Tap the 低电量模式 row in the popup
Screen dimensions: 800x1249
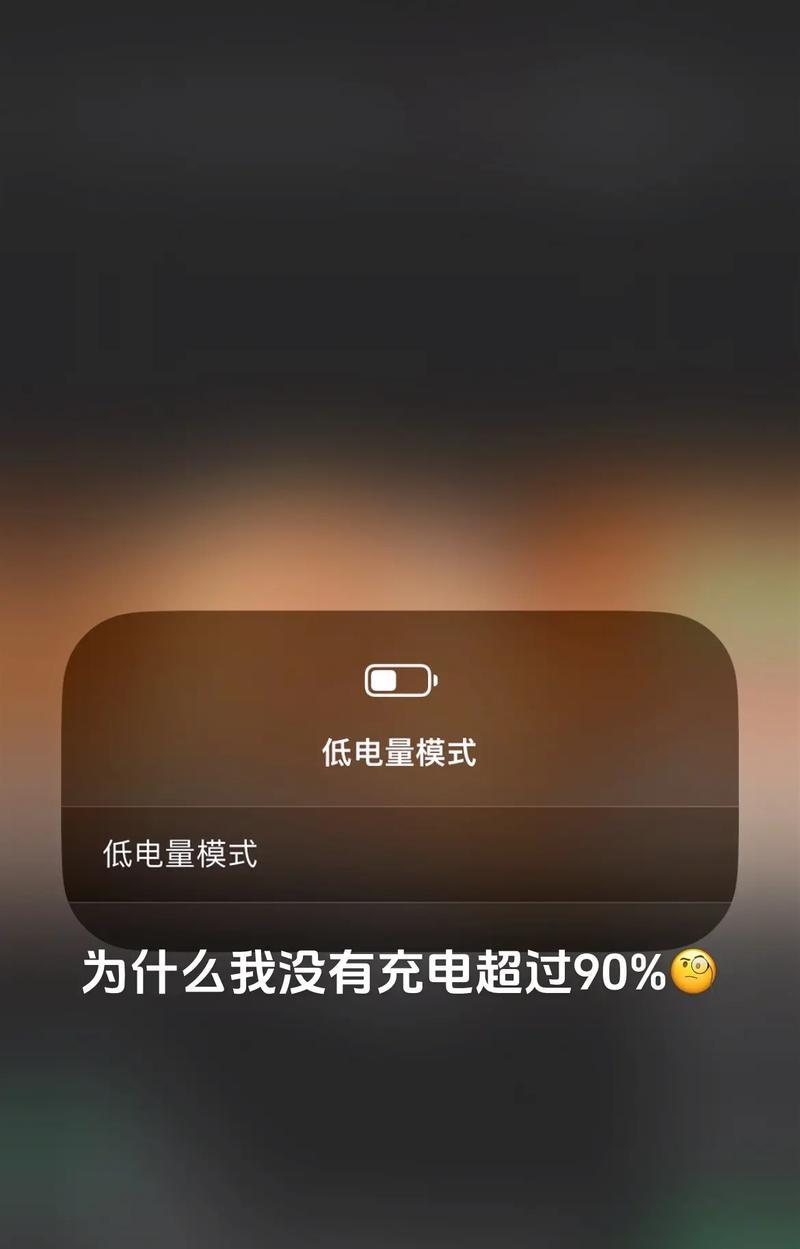[400, 855]
